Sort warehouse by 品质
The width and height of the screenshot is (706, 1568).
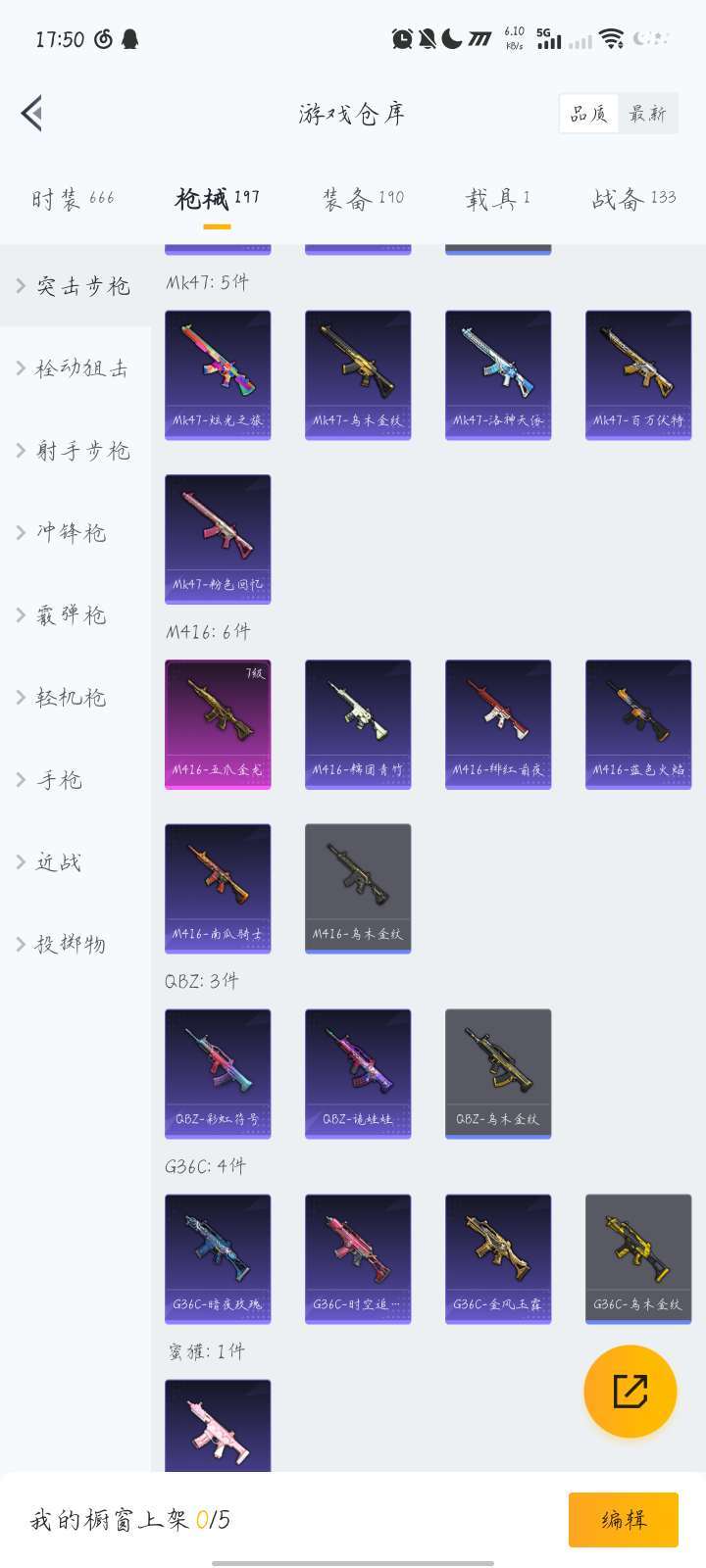589,114
